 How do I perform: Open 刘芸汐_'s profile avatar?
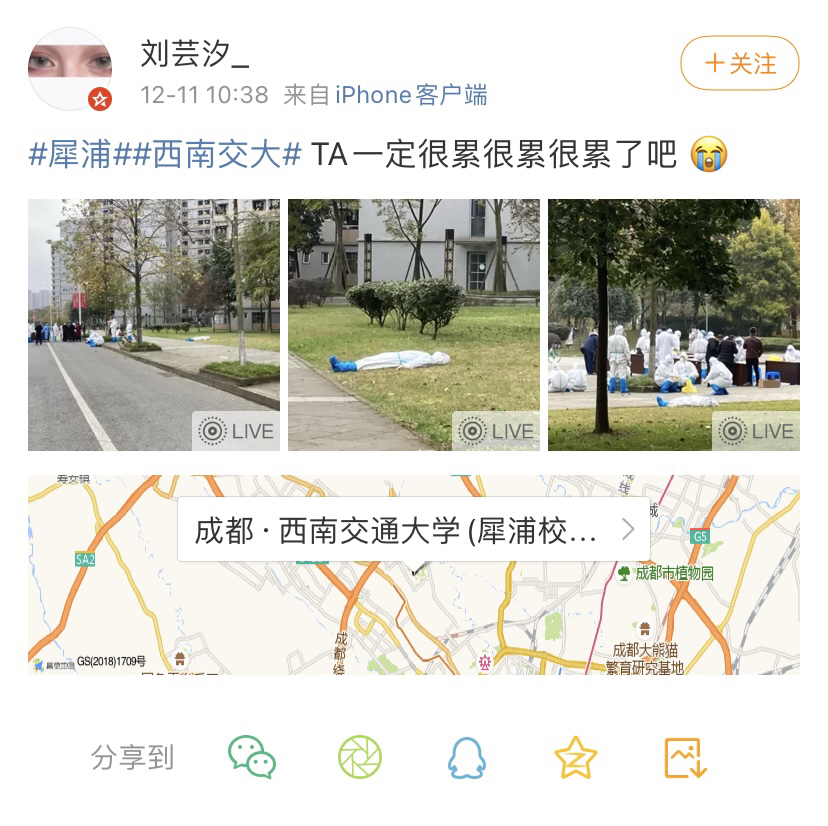coord(69,68)
